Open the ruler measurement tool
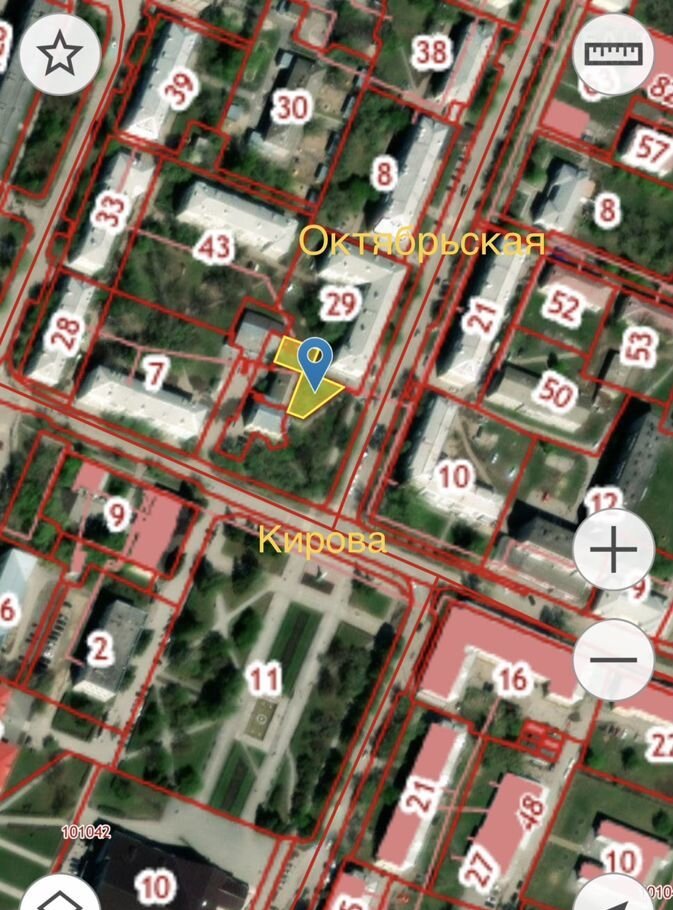Screen dimensions: 673x910 [614, 55]
